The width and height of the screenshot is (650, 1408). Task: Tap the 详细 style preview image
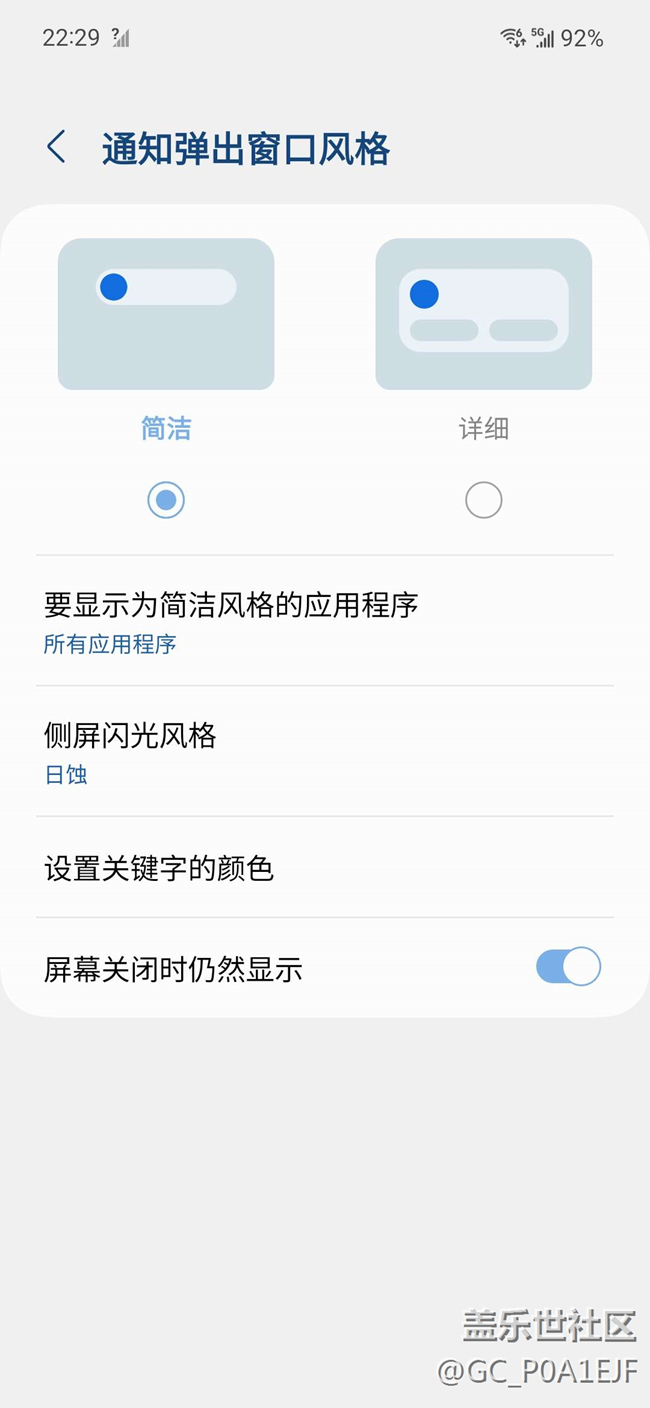(x=483, y=314)
